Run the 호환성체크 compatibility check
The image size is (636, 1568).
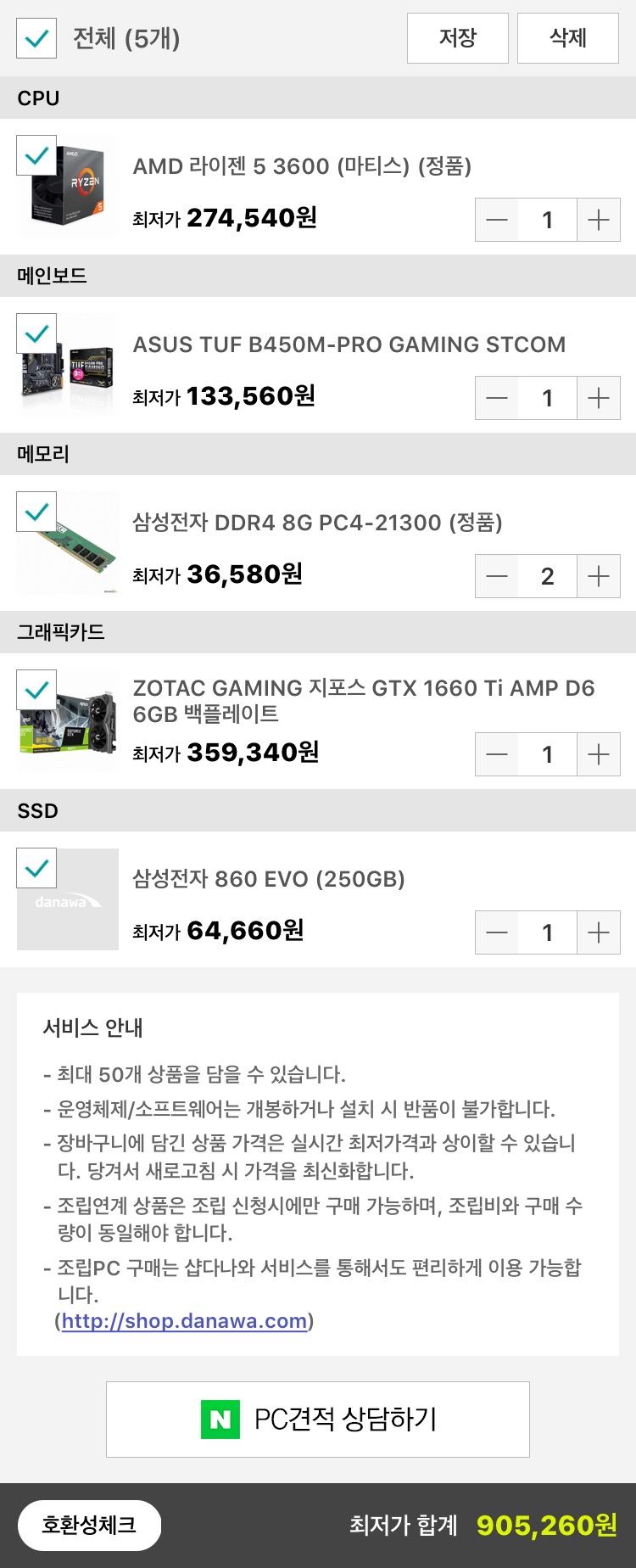89,1525
